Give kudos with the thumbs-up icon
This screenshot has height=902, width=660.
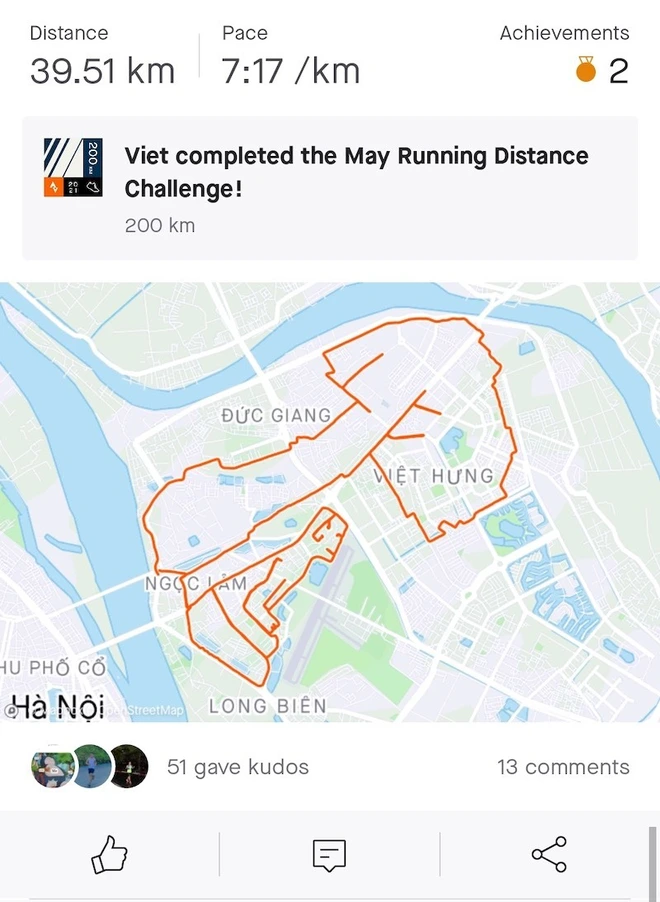110,855
